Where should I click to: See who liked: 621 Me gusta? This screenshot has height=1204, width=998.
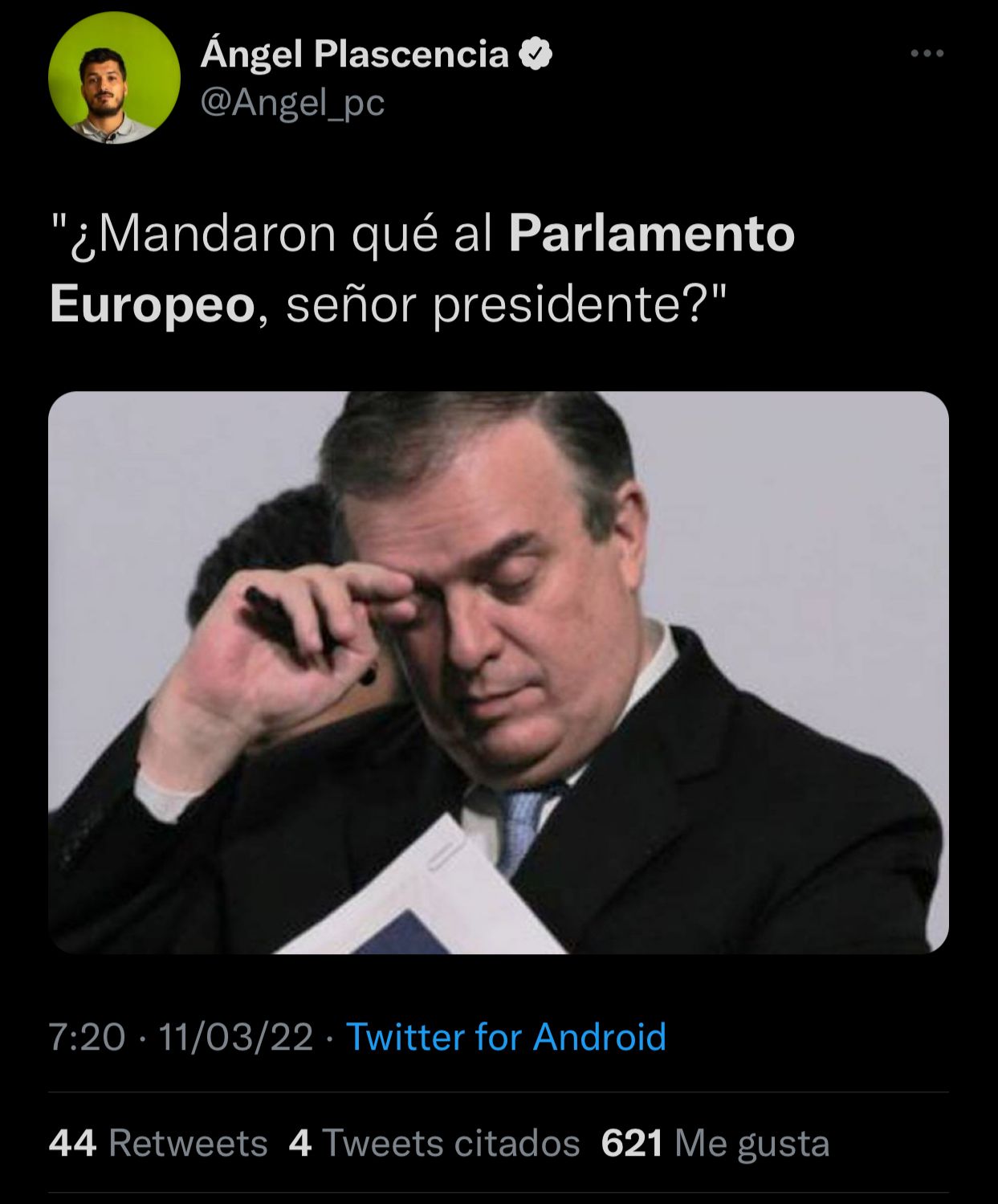[x=715, y=1143]
